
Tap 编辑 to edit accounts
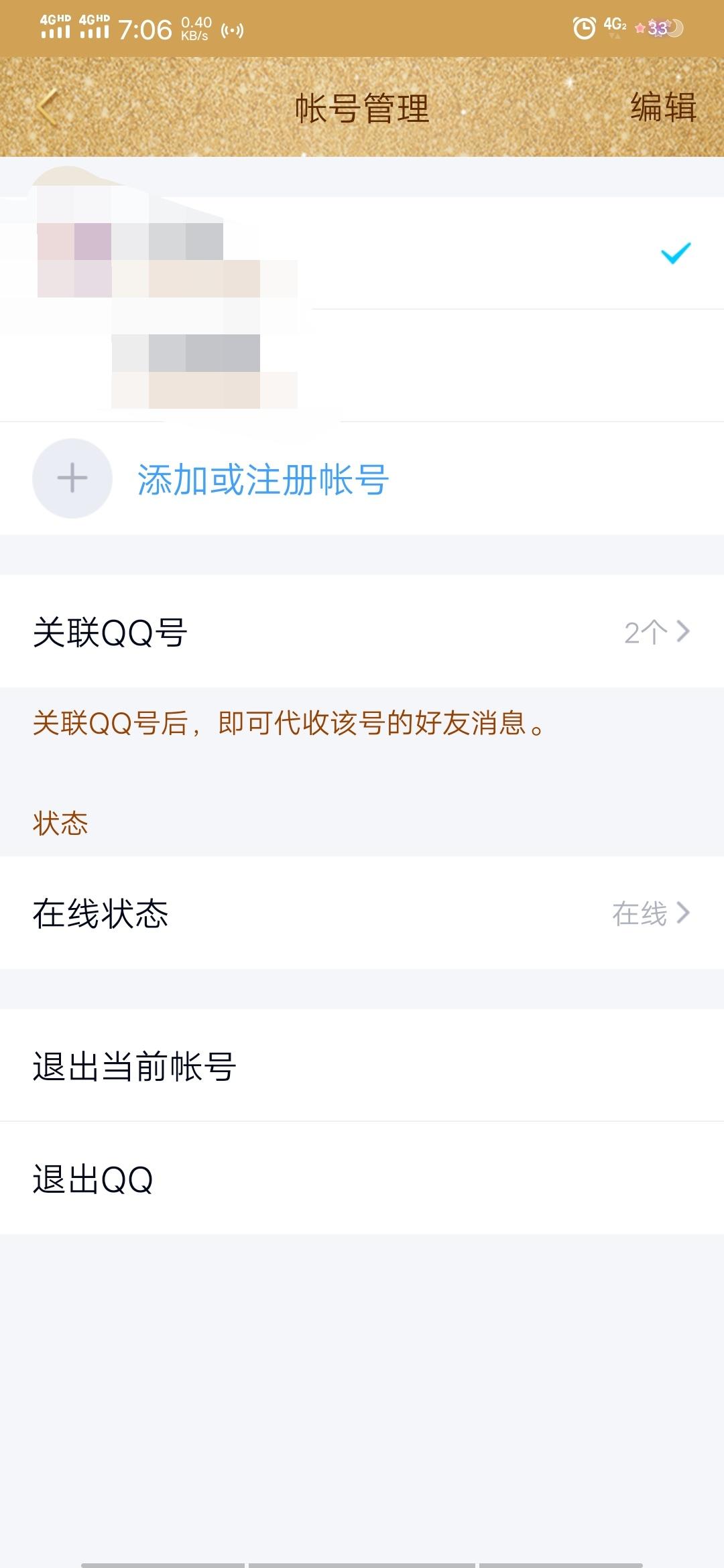(662, 108)
